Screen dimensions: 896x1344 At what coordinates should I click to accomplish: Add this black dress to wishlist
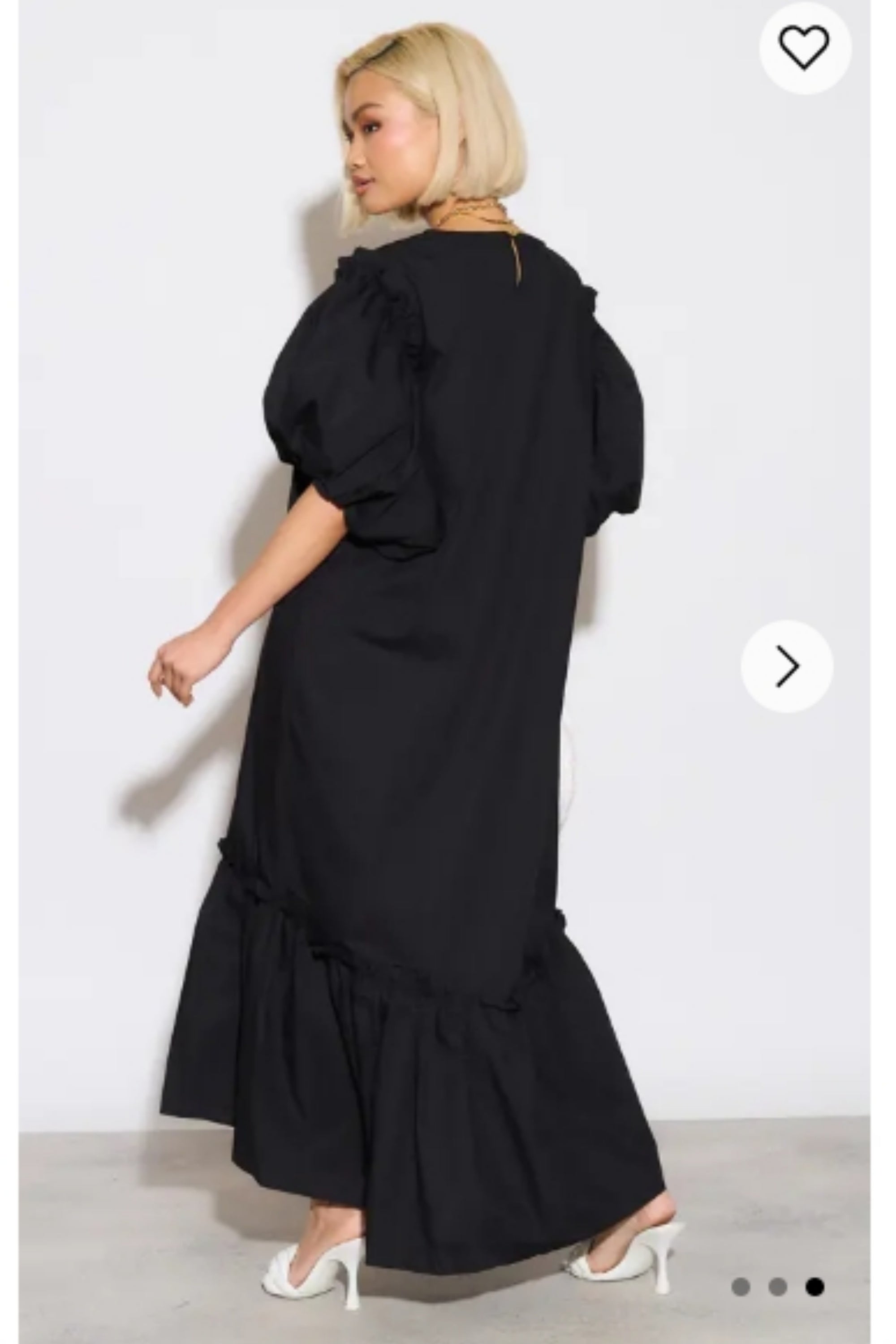(x=805, y=47)
